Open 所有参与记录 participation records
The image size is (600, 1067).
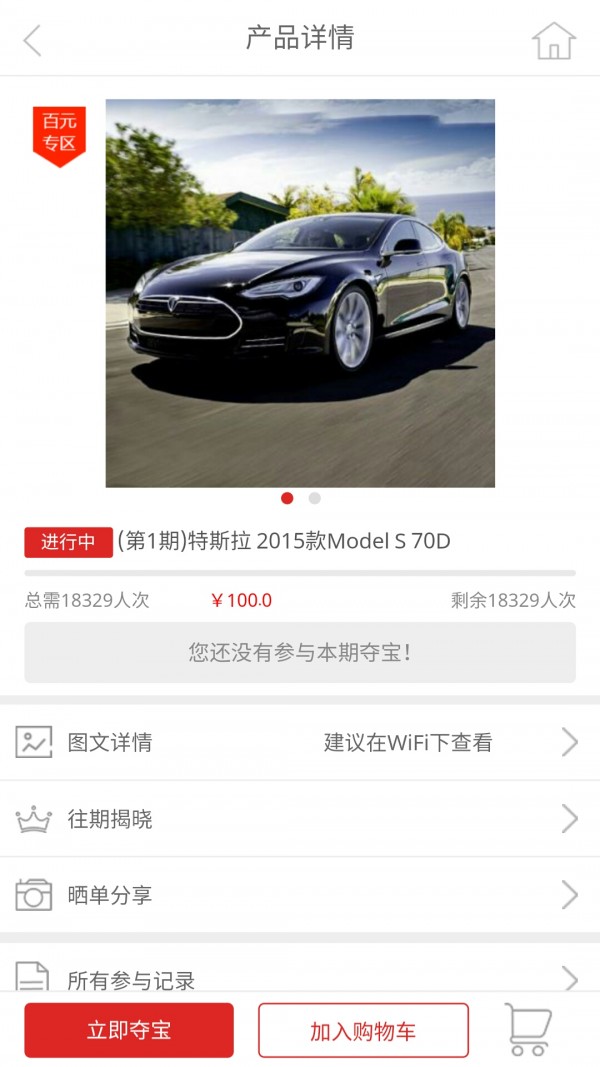[x=300, y=977]
